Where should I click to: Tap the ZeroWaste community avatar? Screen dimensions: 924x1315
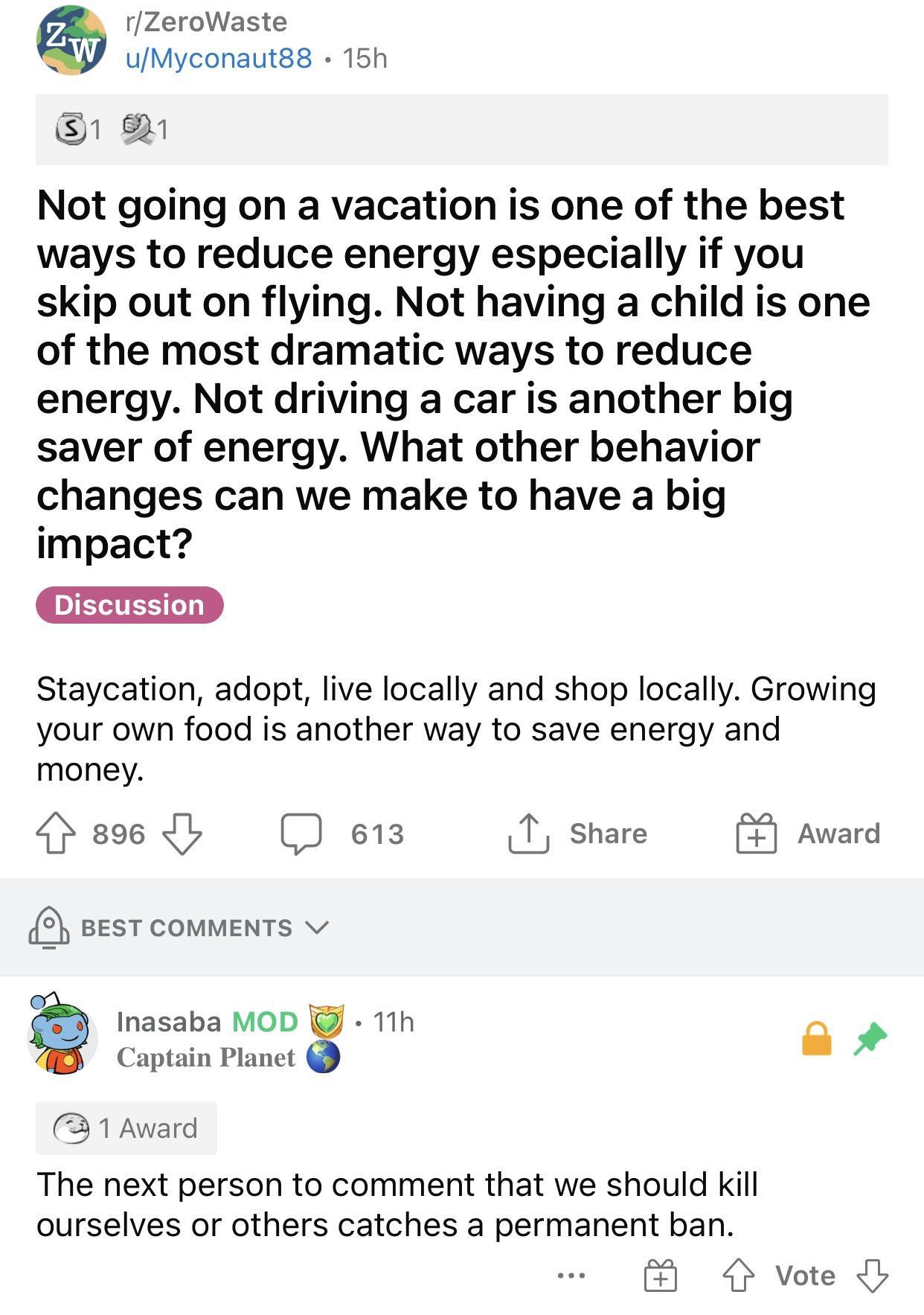coord(71,40)
